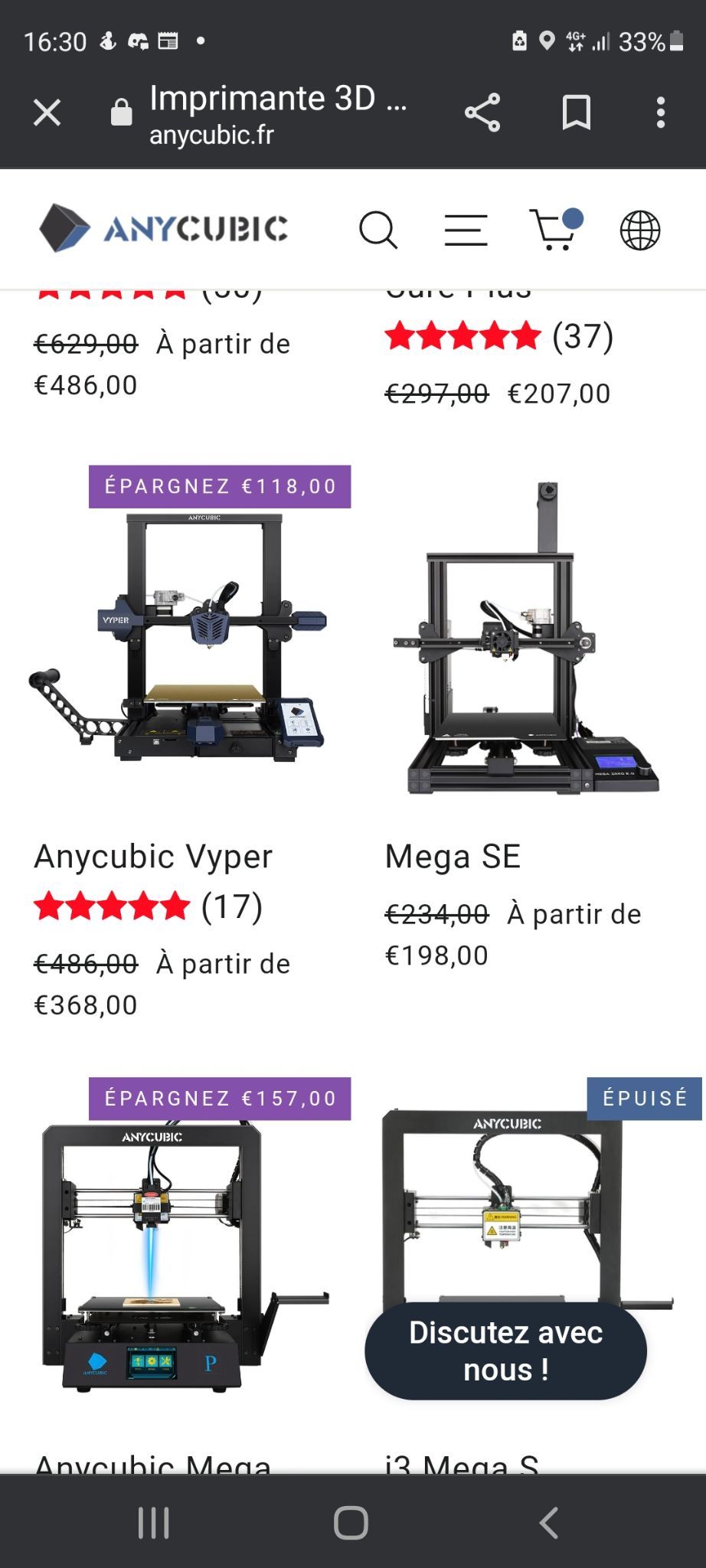Image resolution: width=706 pixels, height=1568 pixels.
Task: Open recent apps from the navigation bar
Action: [153, 1522]
